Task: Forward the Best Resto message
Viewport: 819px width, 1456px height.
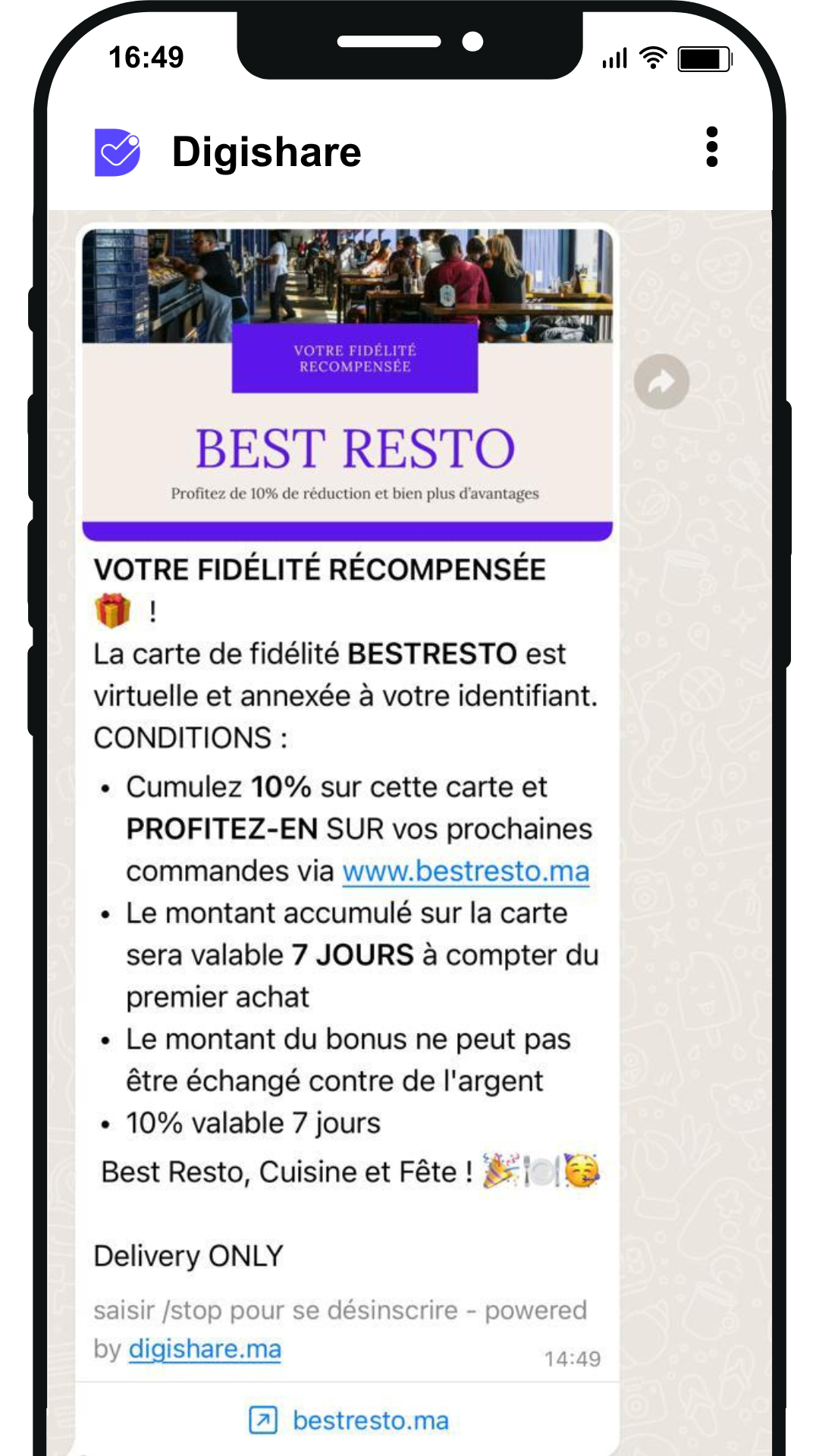Action: coord(661,381)
